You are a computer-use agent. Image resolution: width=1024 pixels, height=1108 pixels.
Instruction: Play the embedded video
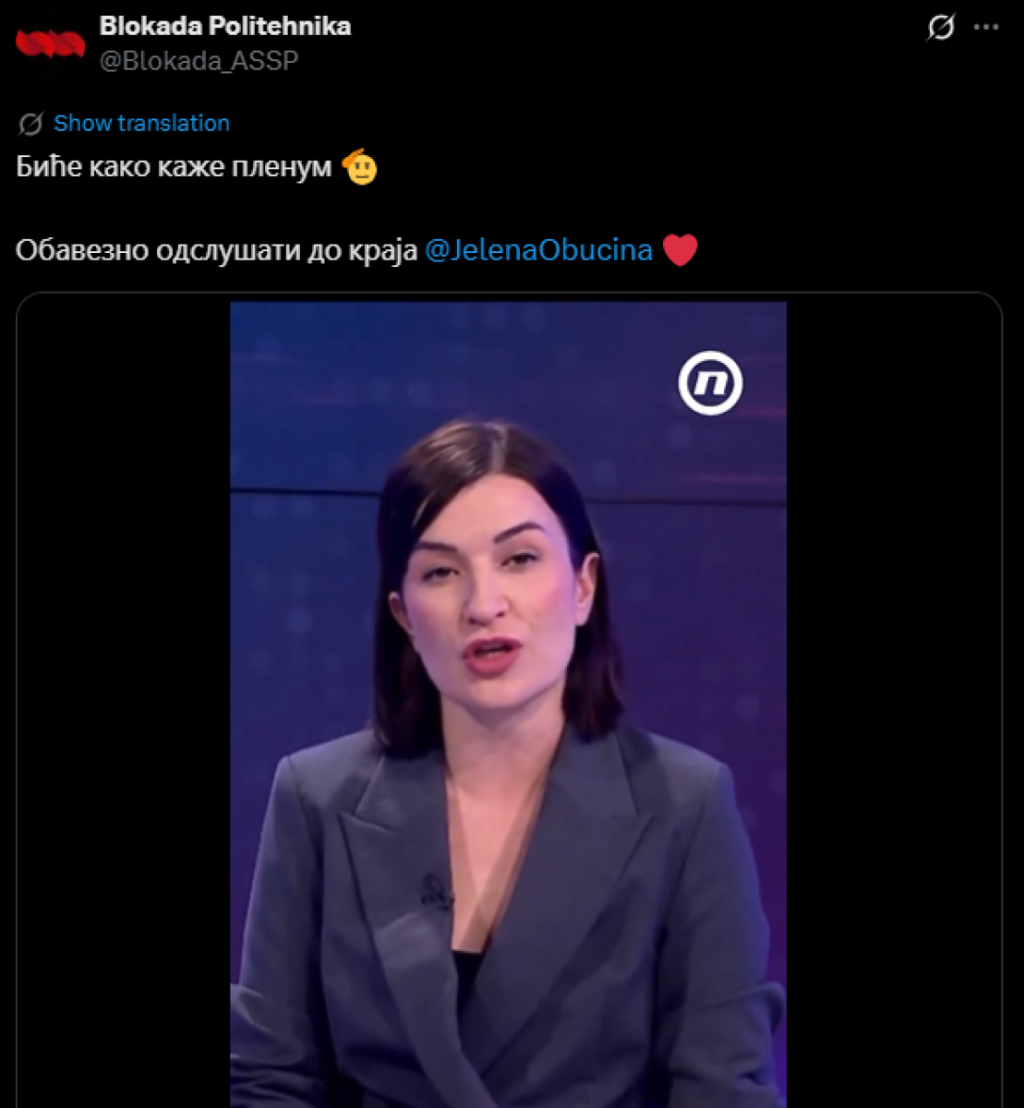click(508, 700)
